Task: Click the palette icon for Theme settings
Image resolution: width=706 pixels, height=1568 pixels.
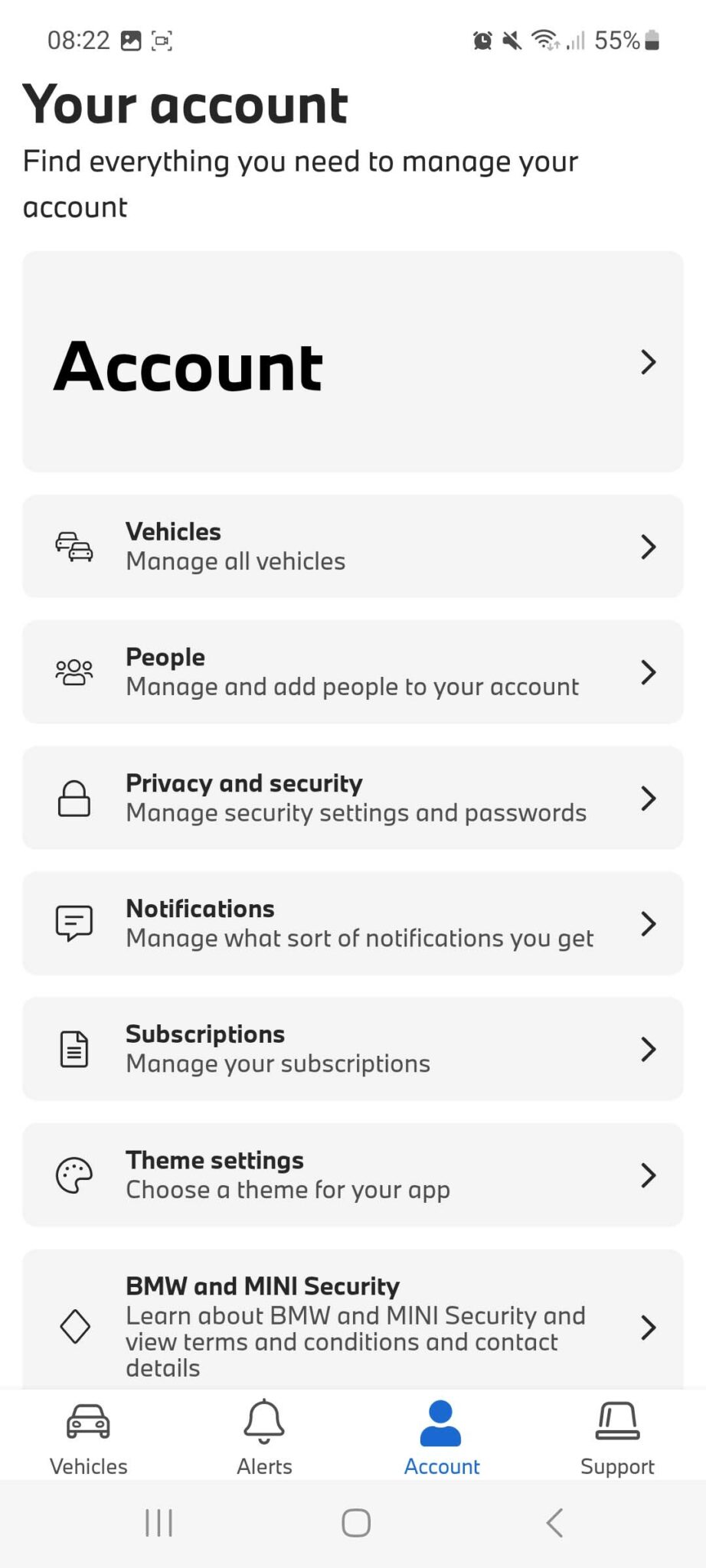Action: click(x=74, y=1174)
